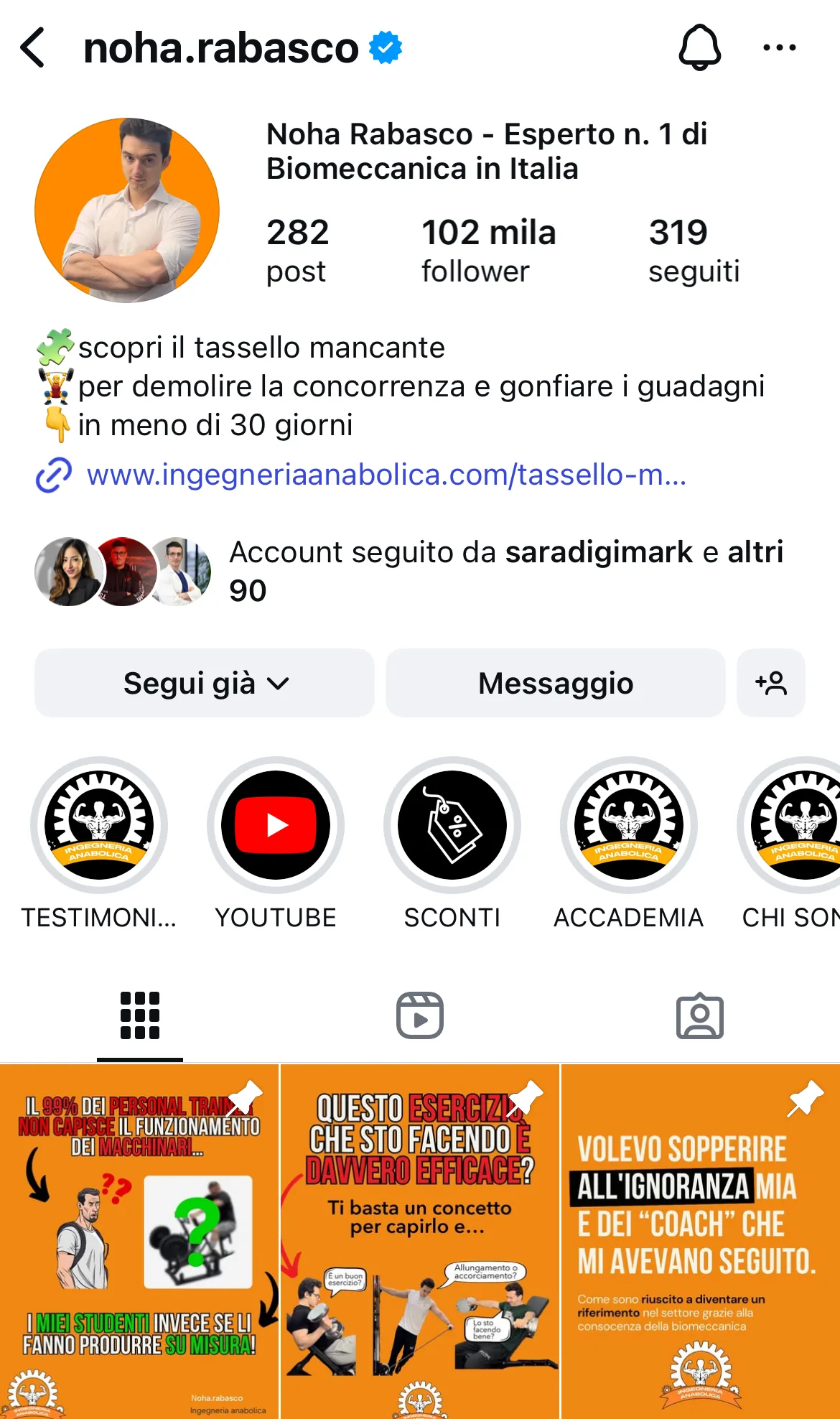Show suggested accounts with add-person icon
The height and width of the screenshot is (1419, 840).
tap(771, 683)
